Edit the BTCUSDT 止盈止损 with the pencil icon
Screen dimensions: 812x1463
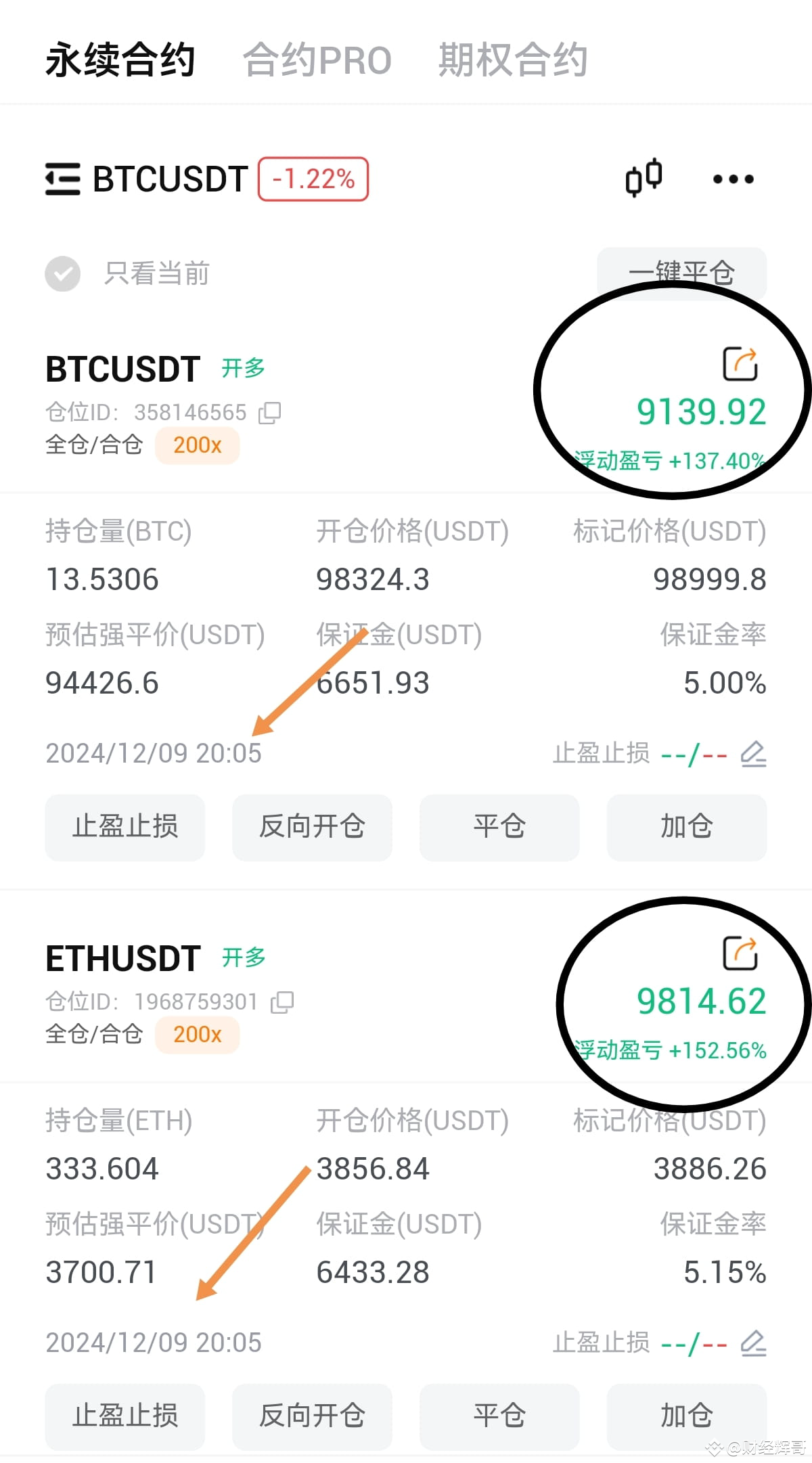754,753
